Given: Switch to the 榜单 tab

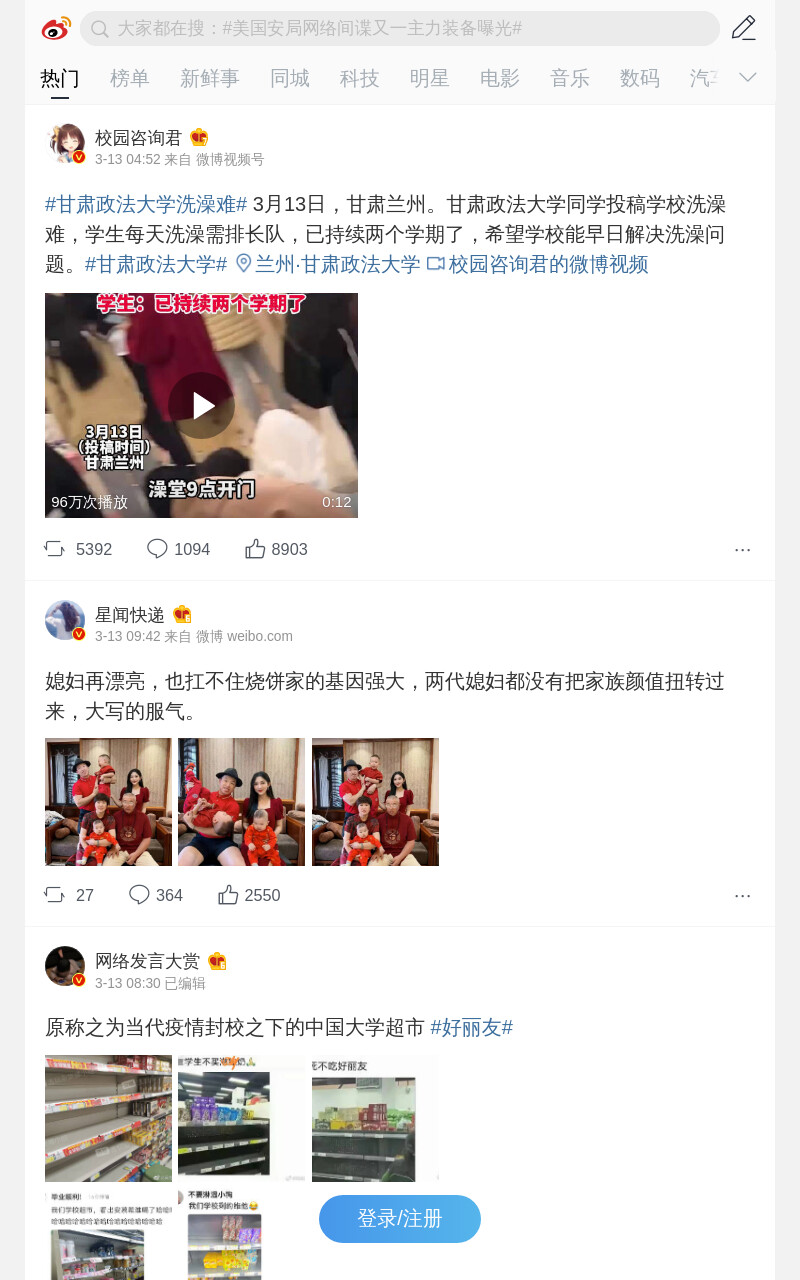Looking at the screenshot, I should [x=130, y=78].
